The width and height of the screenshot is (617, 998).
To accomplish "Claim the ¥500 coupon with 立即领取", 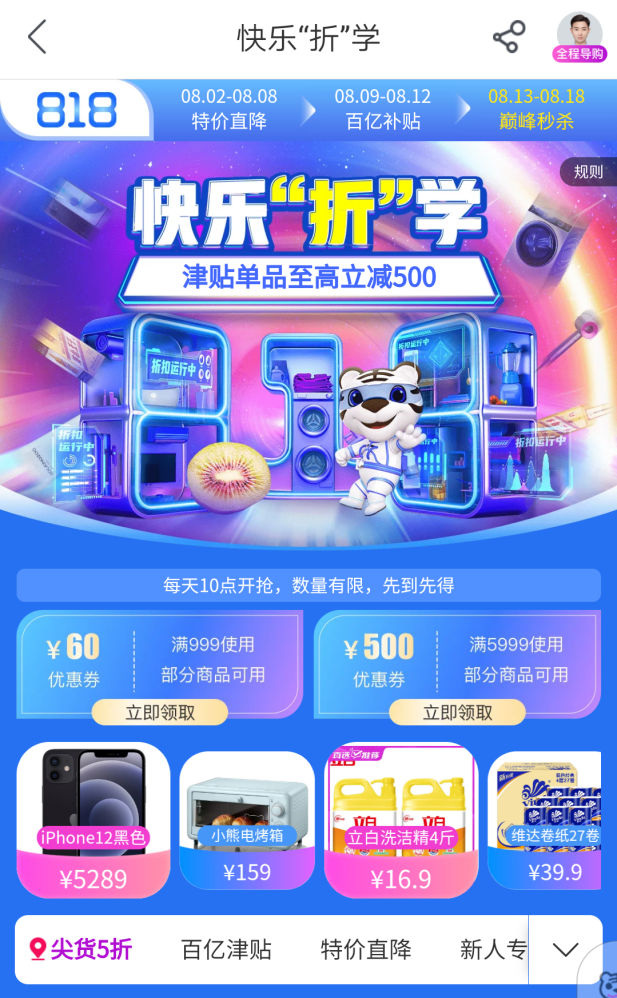I will (x=457, y=713).
